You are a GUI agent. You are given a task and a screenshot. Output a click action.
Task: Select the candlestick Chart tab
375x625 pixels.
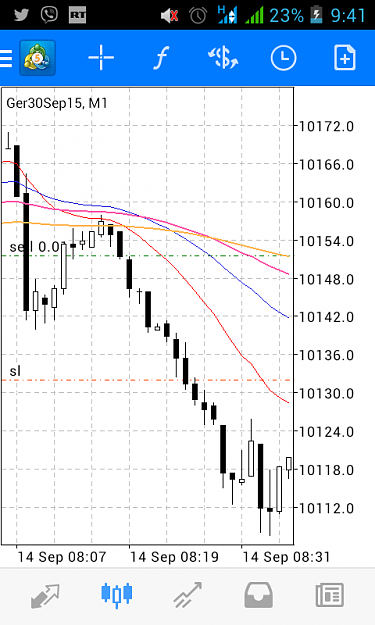point(117,596)
